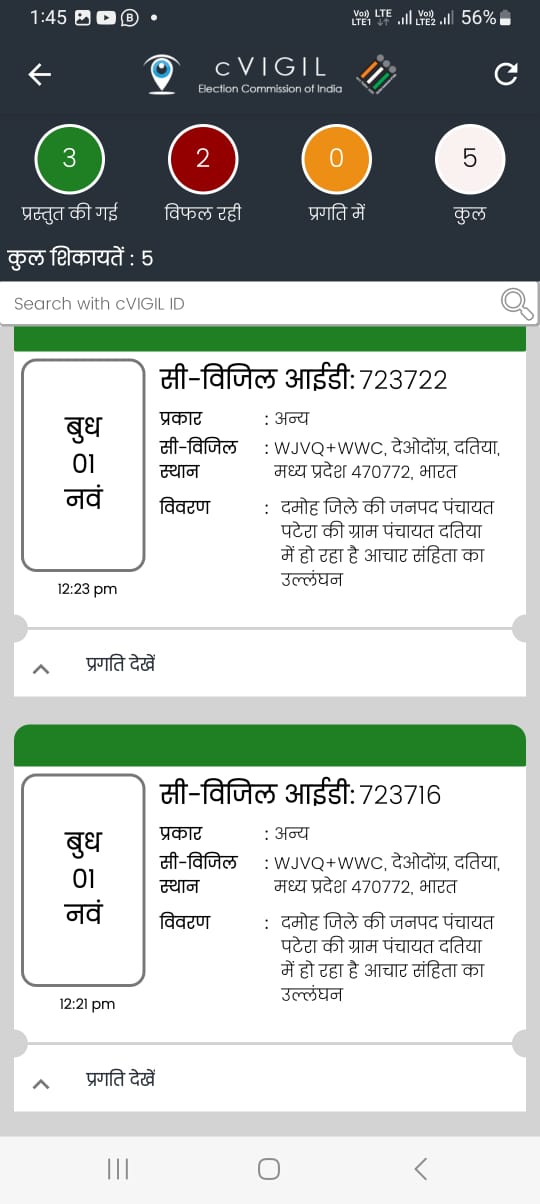Go back using the top-left arrow
The image size is (540, 1204).
(x=40, y=74)
